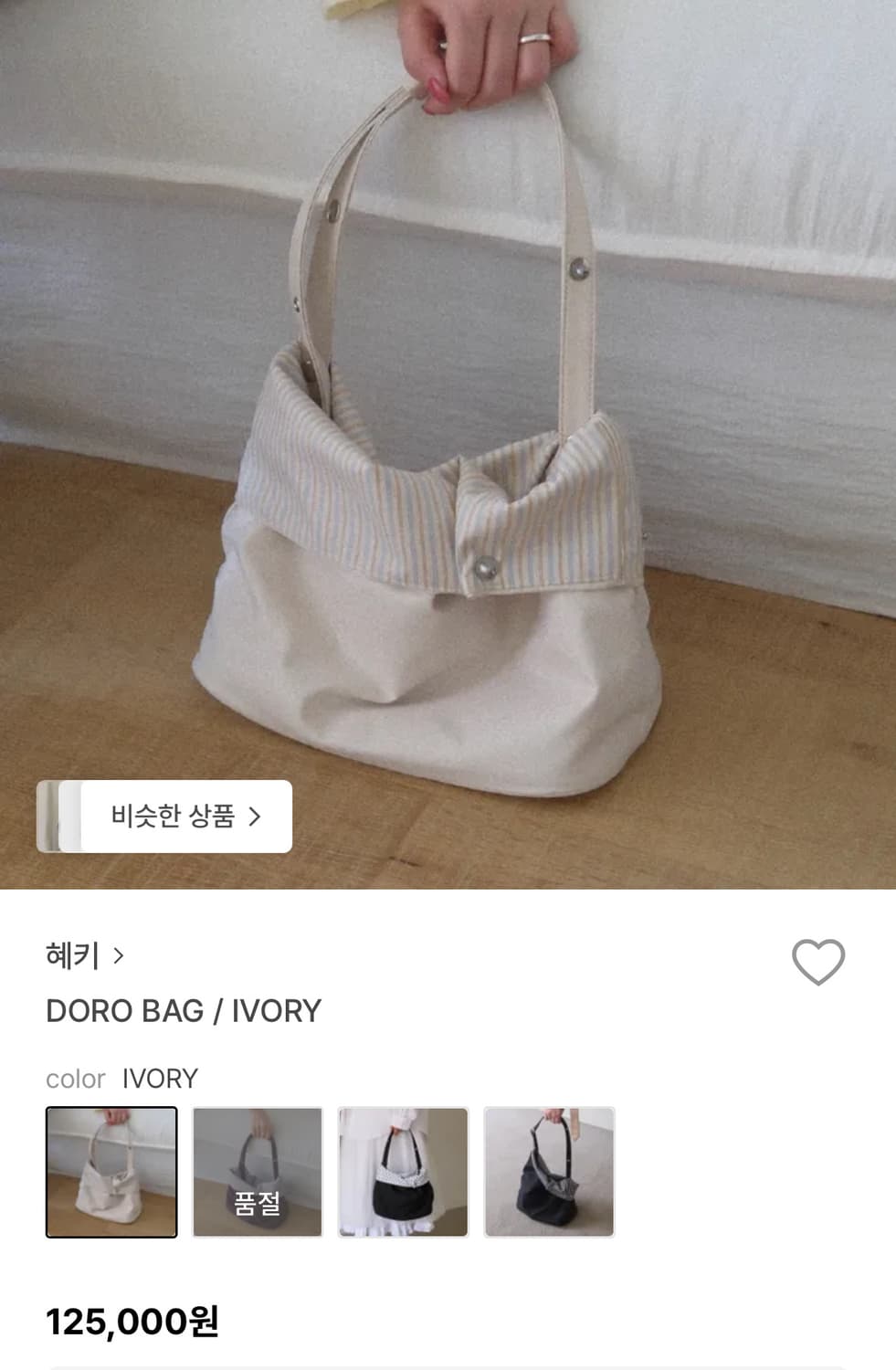
Task: Click the right arrow inside the 비슷한 상품 chip
Action: 261,817
